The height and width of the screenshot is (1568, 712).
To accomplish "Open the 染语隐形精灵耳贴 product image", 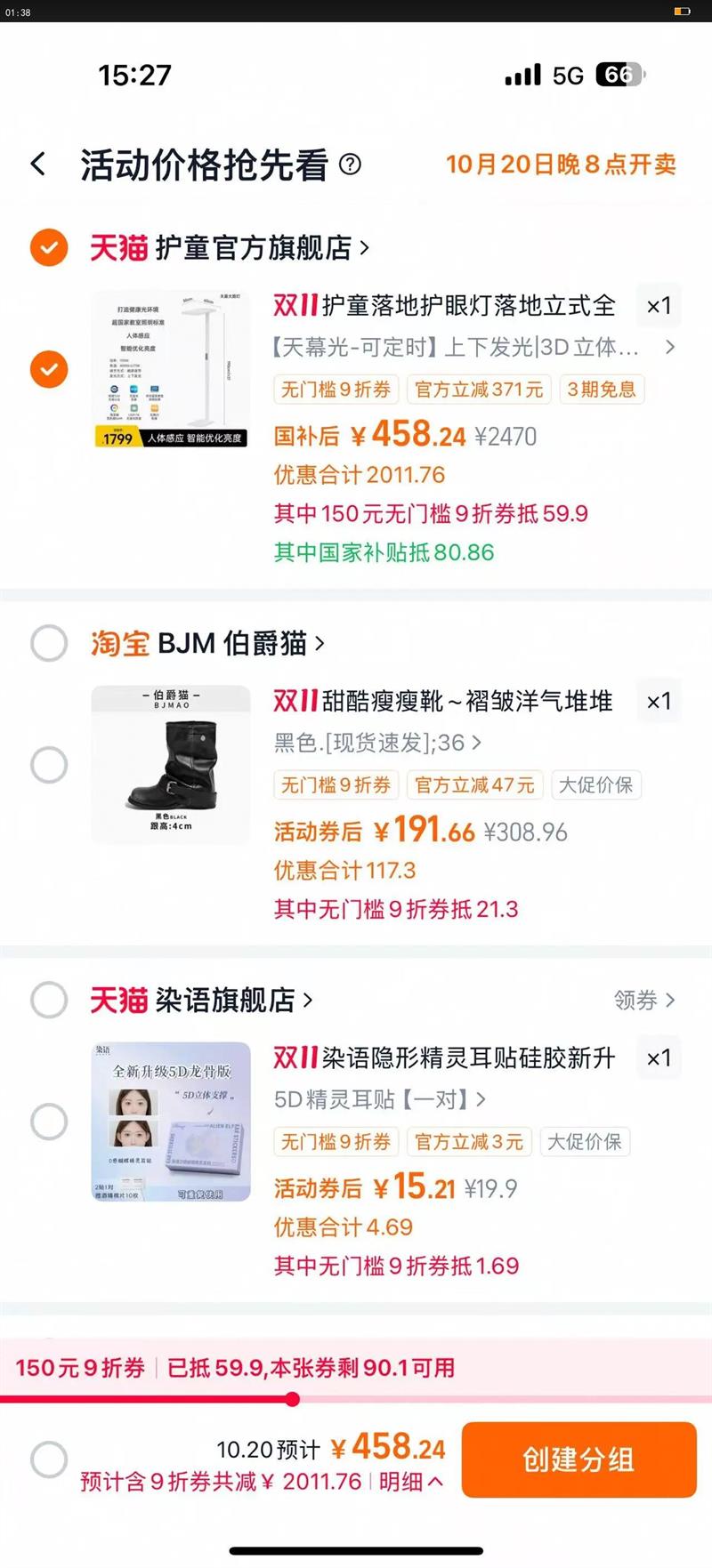I will (x=170, y=1122).
